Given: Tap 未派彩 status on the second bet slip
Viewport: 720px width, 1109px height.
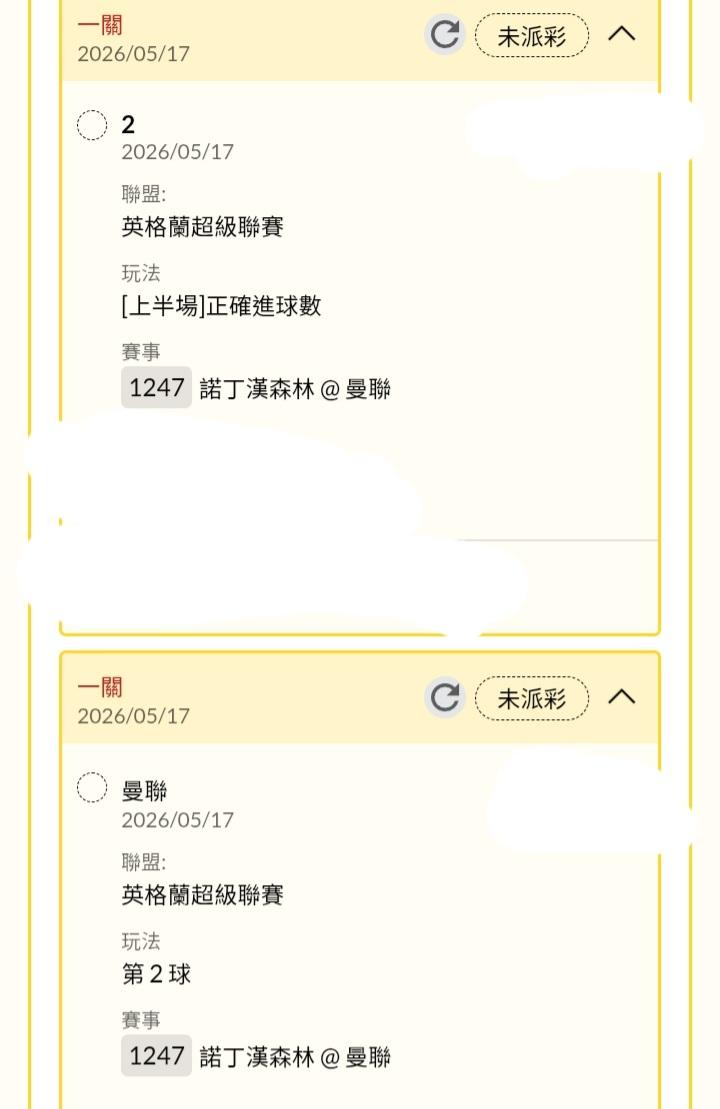Looking at the screenshot, I should 532,698.
